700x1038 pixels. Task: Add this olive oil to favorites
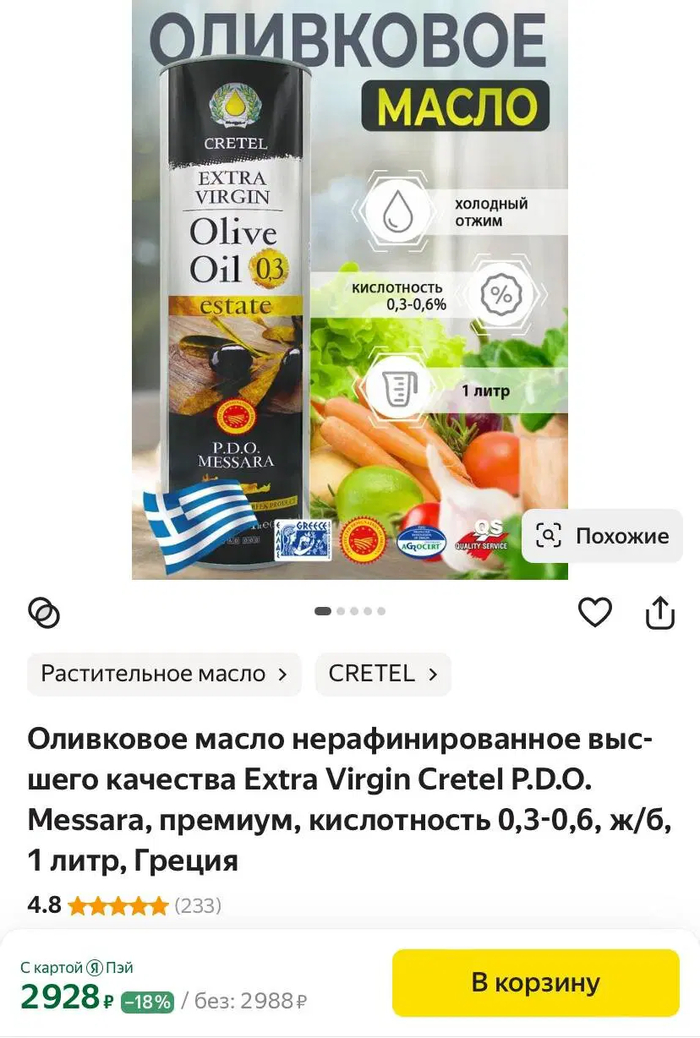[595, 612]
